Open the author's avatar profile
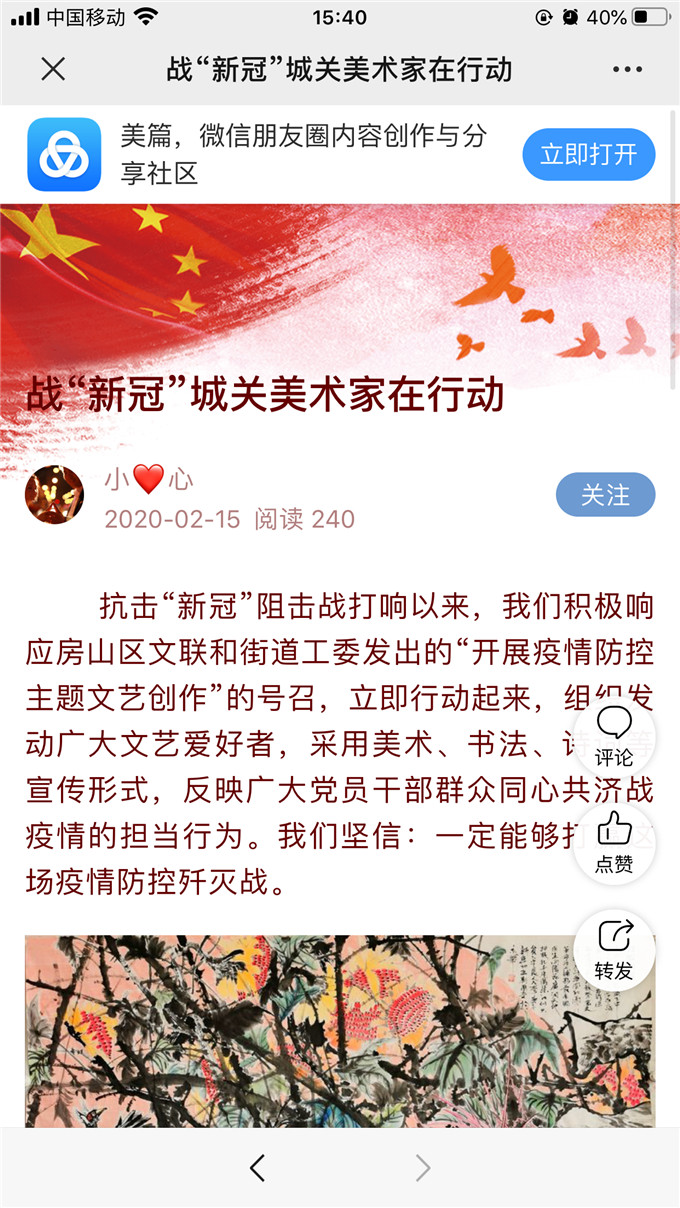This screenshot has width=680, height=1208. tap(54, 494)
